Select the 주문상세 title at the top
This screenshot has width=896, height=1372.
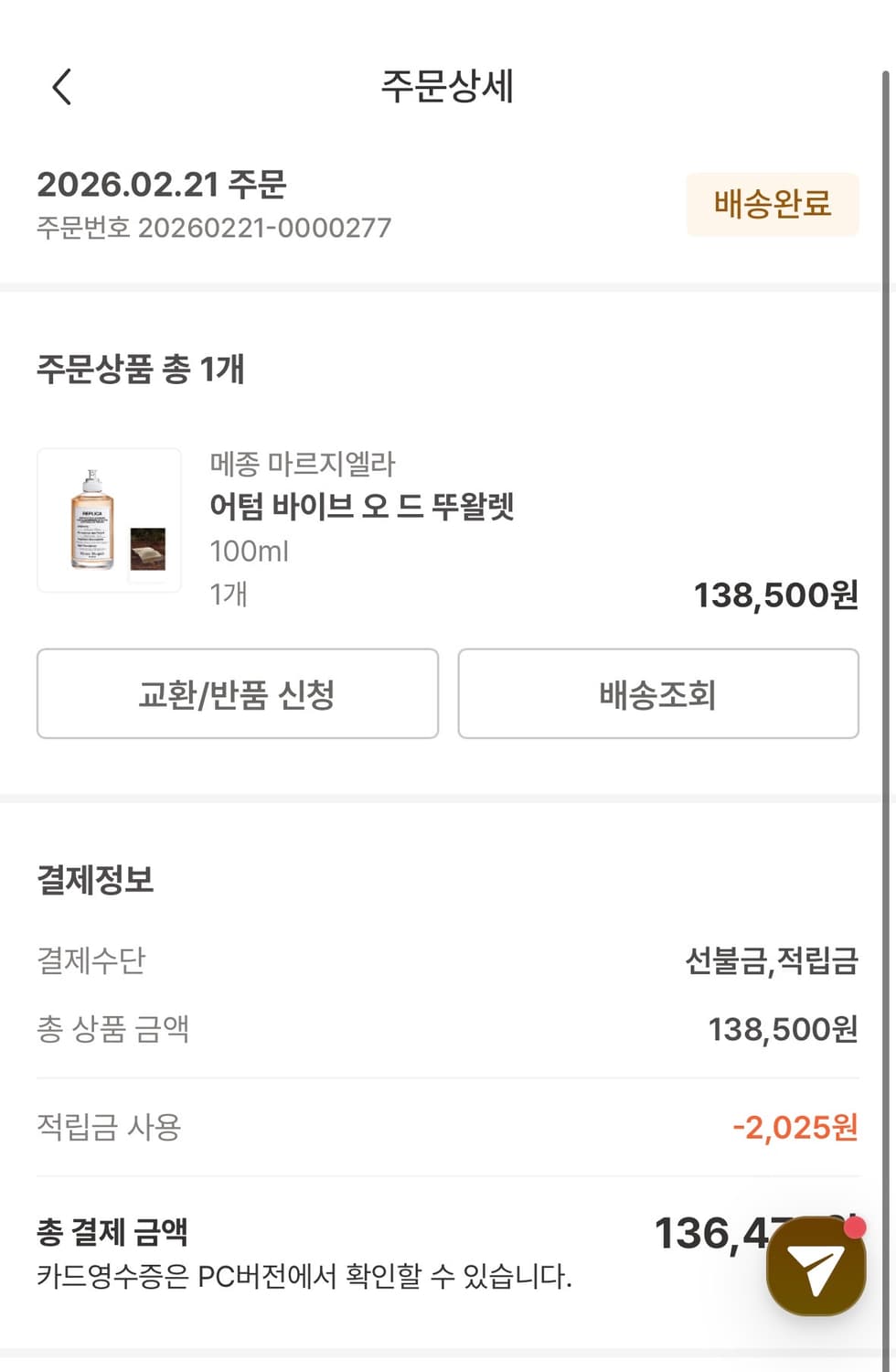pos(448,89)
